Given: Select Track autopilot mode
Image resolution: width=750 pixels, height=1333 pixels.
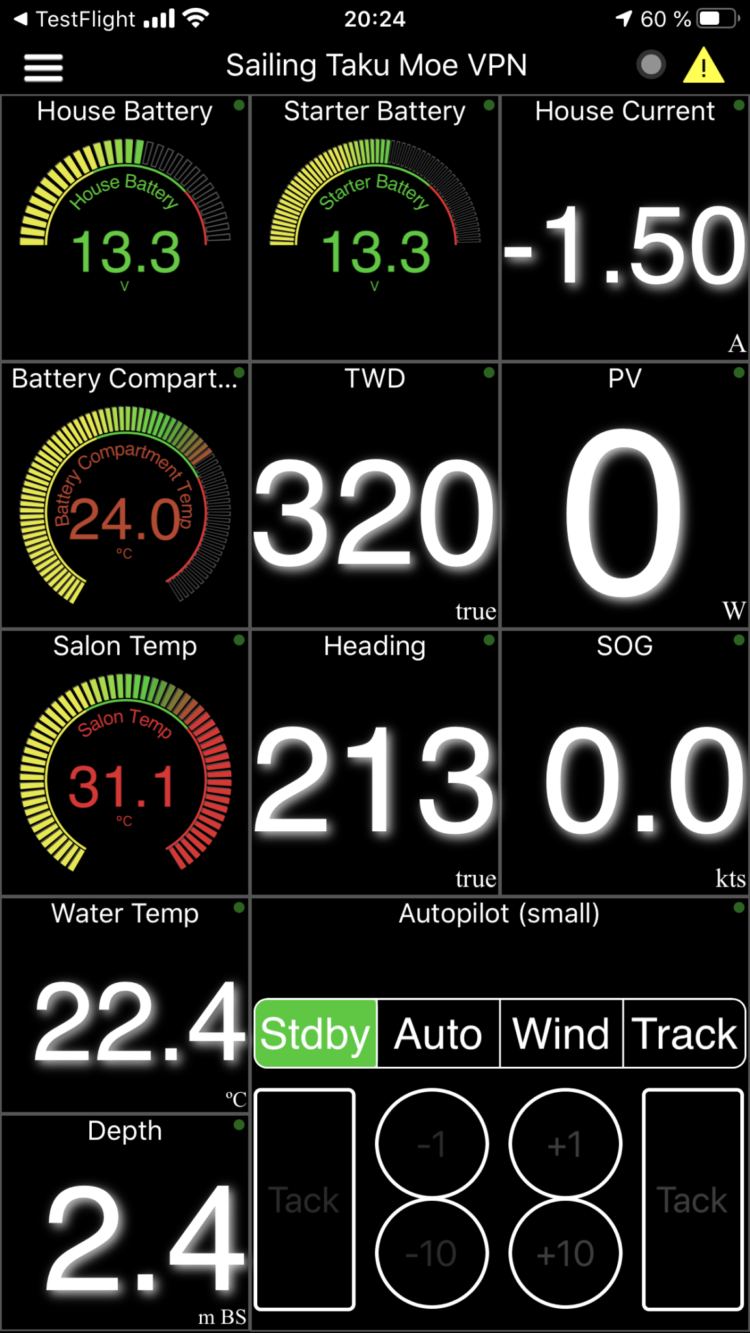Looking at the screenshot, I should [685, 1034].
